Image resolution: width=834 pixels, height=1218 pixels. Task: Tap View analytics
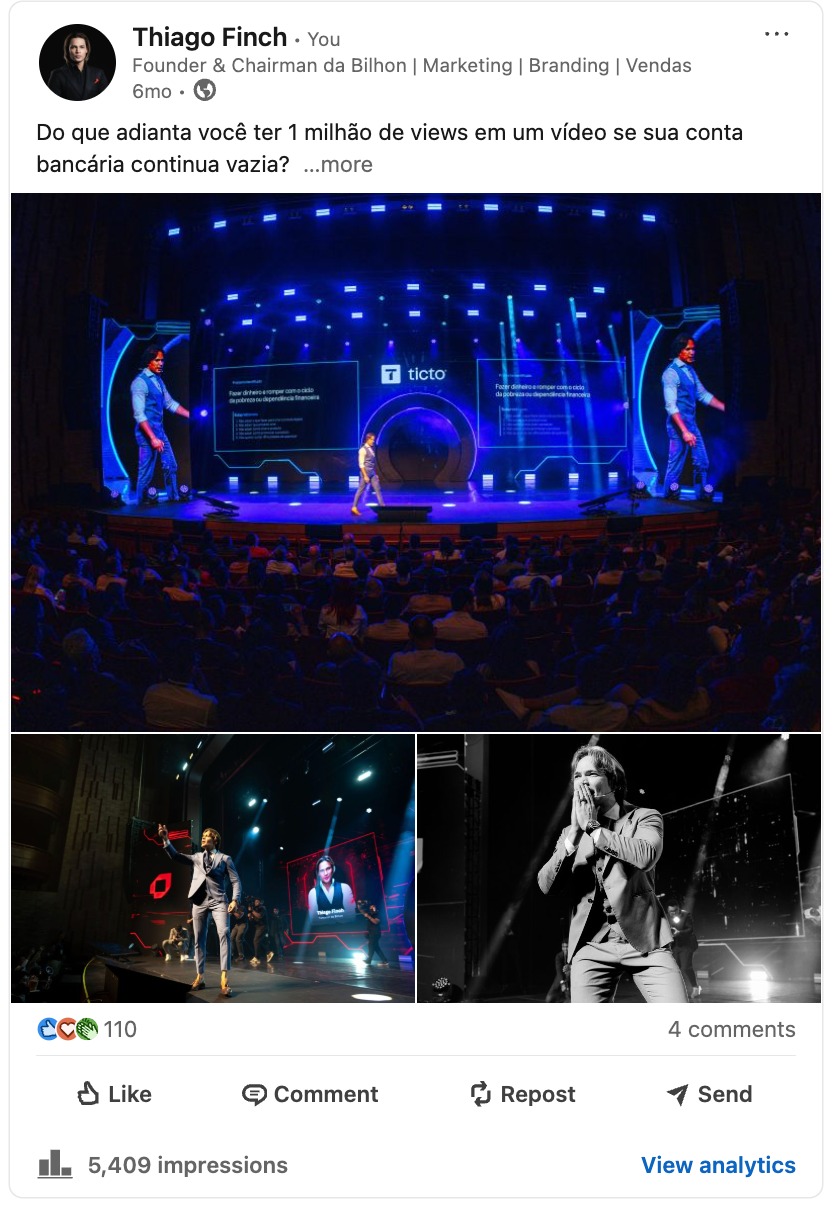pos(718,1165)
